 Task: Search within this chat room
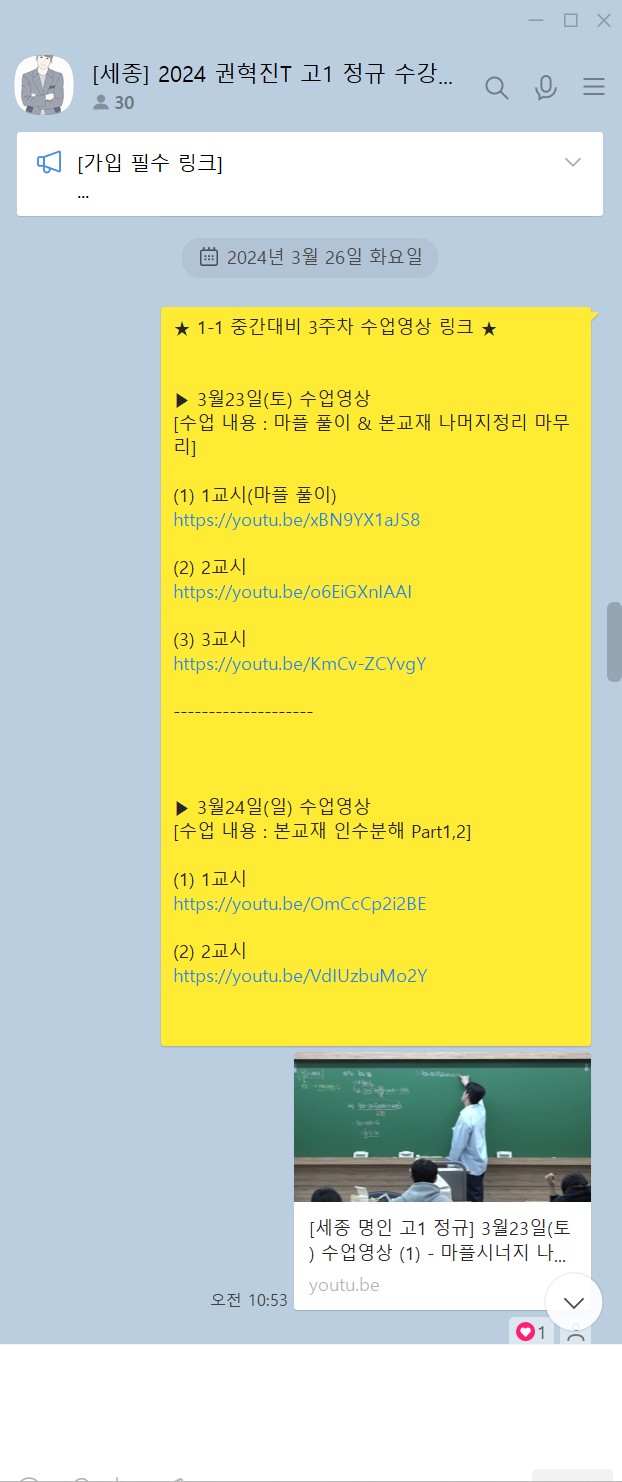[497, 88]
